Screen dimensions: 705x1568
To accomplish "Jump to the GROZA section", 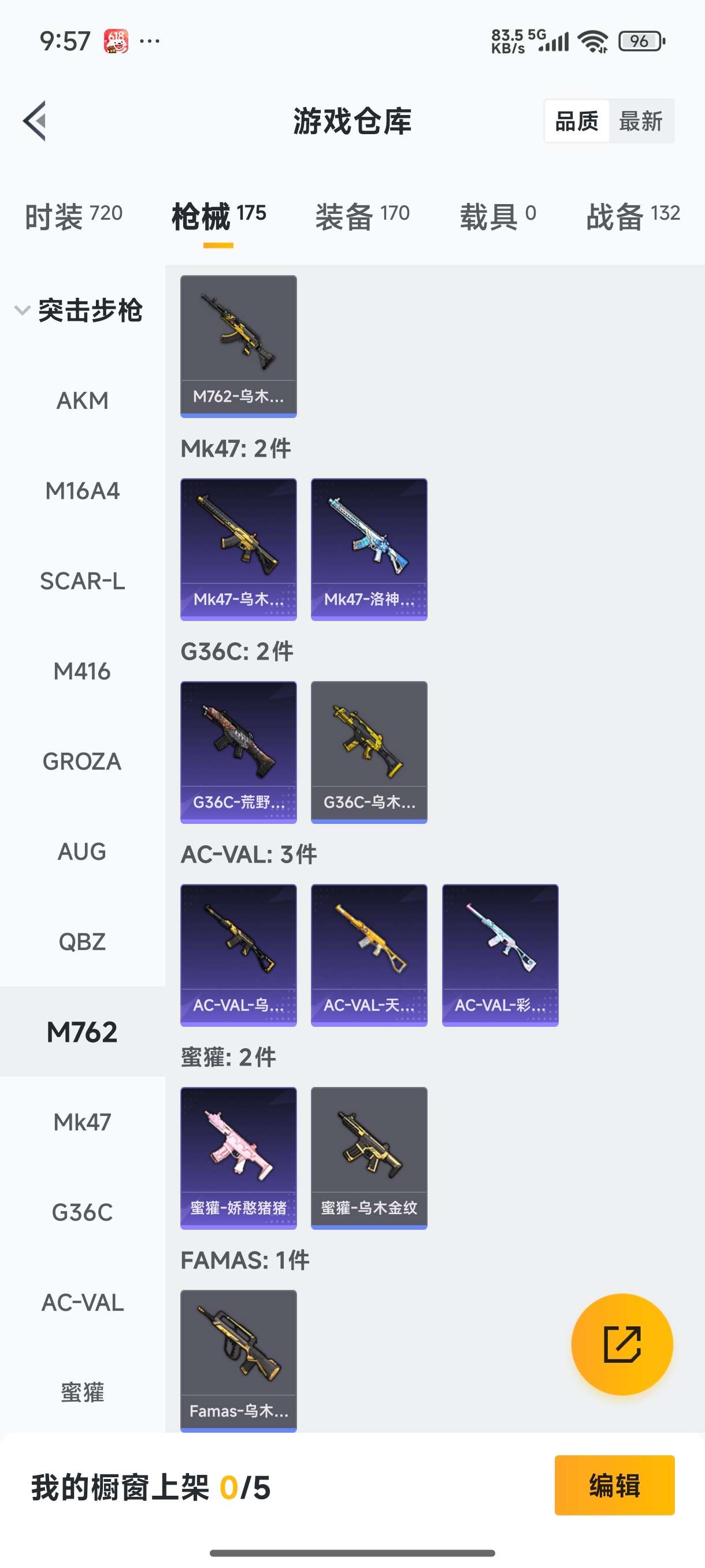I will [x=82, y=761].
